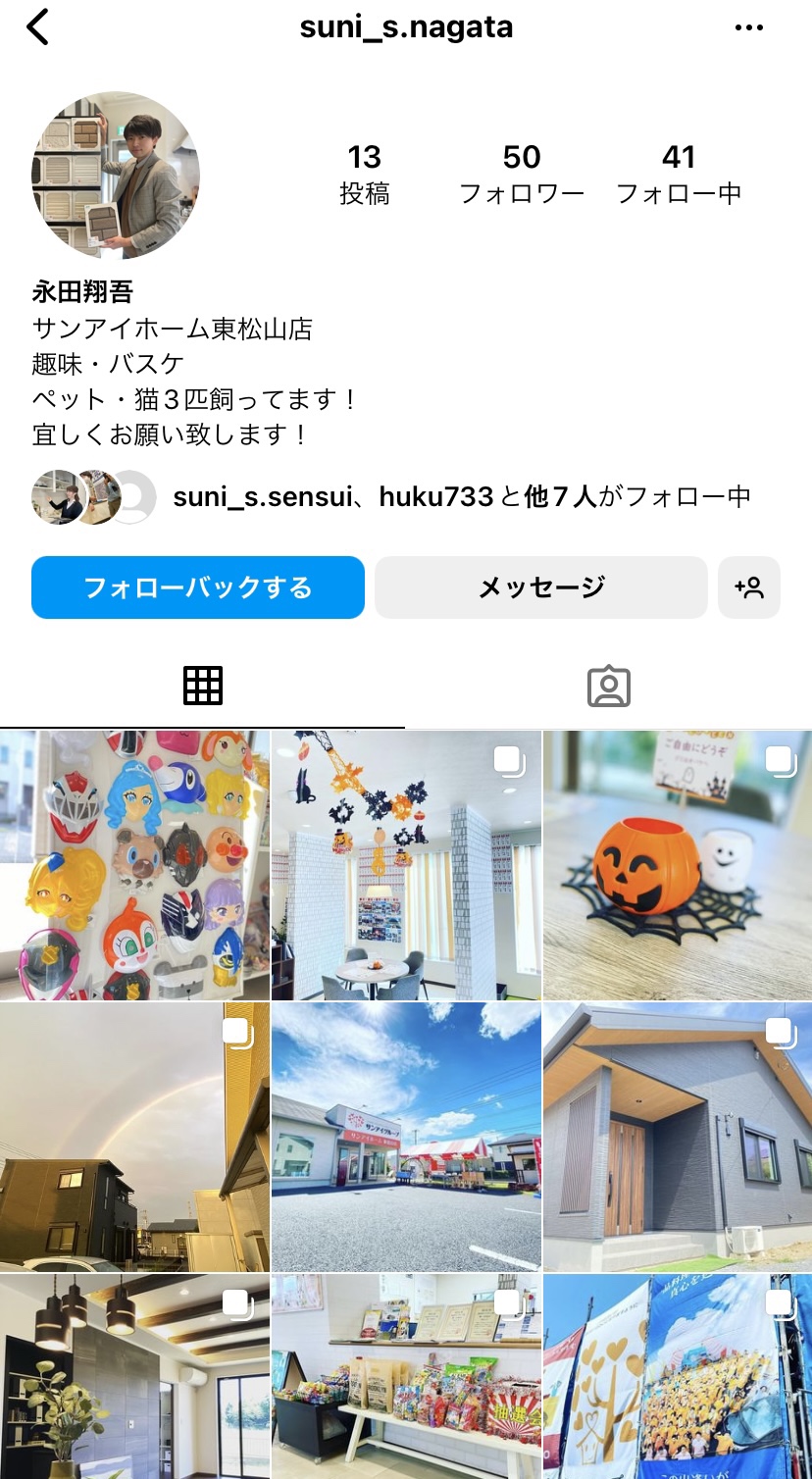Open the character masks post
812x1479 pixels.
point(134,865)
